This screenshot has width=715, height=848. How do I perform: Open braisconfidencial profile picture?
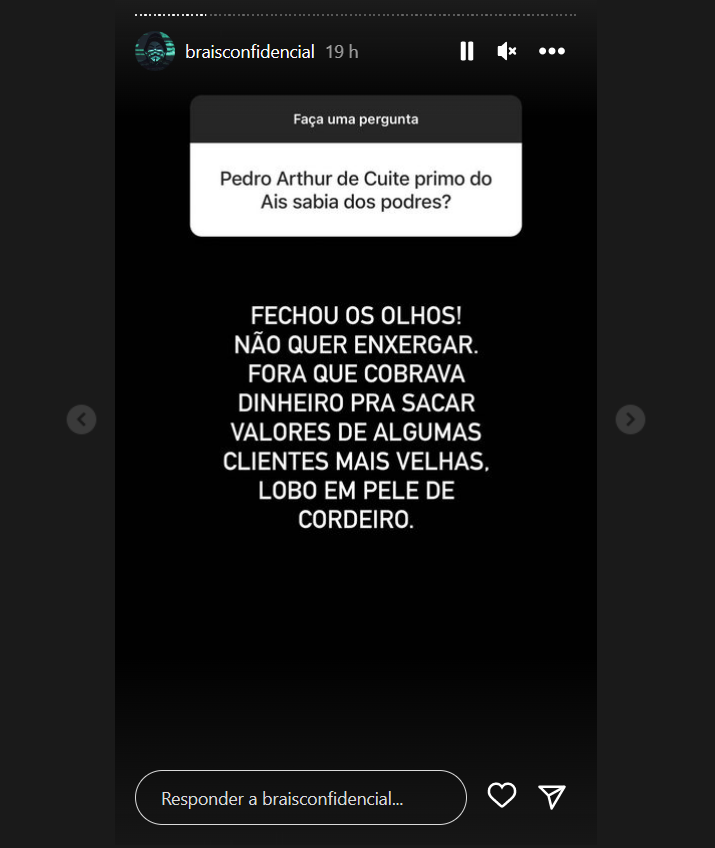[155, 51]
